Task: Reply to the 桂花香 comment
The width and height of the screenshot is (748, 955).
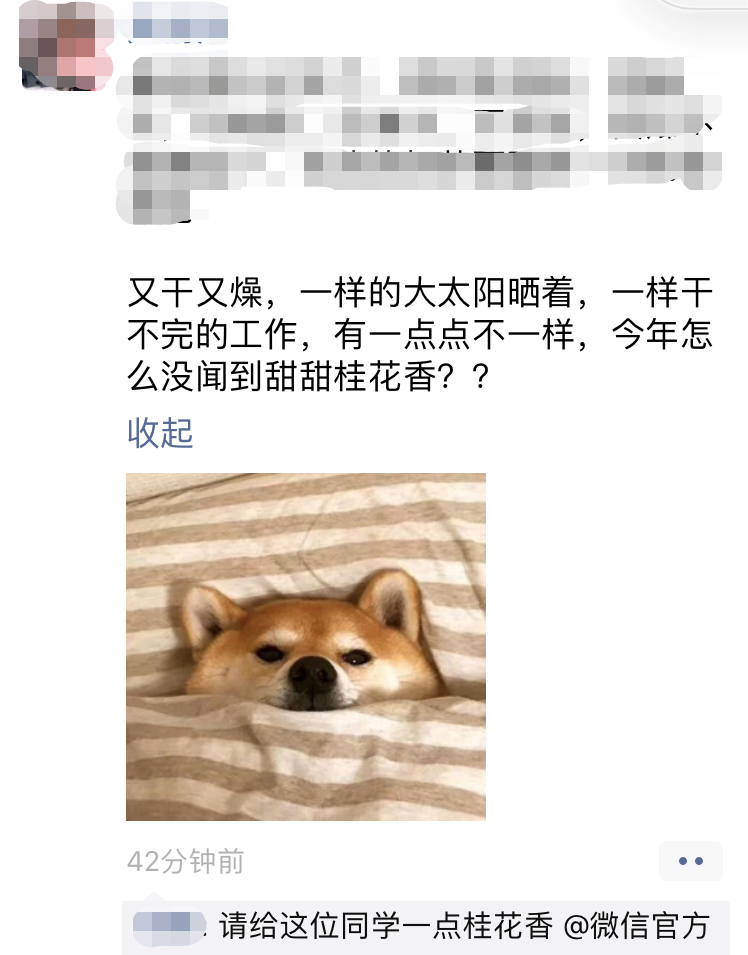Action: pos(460,926)
